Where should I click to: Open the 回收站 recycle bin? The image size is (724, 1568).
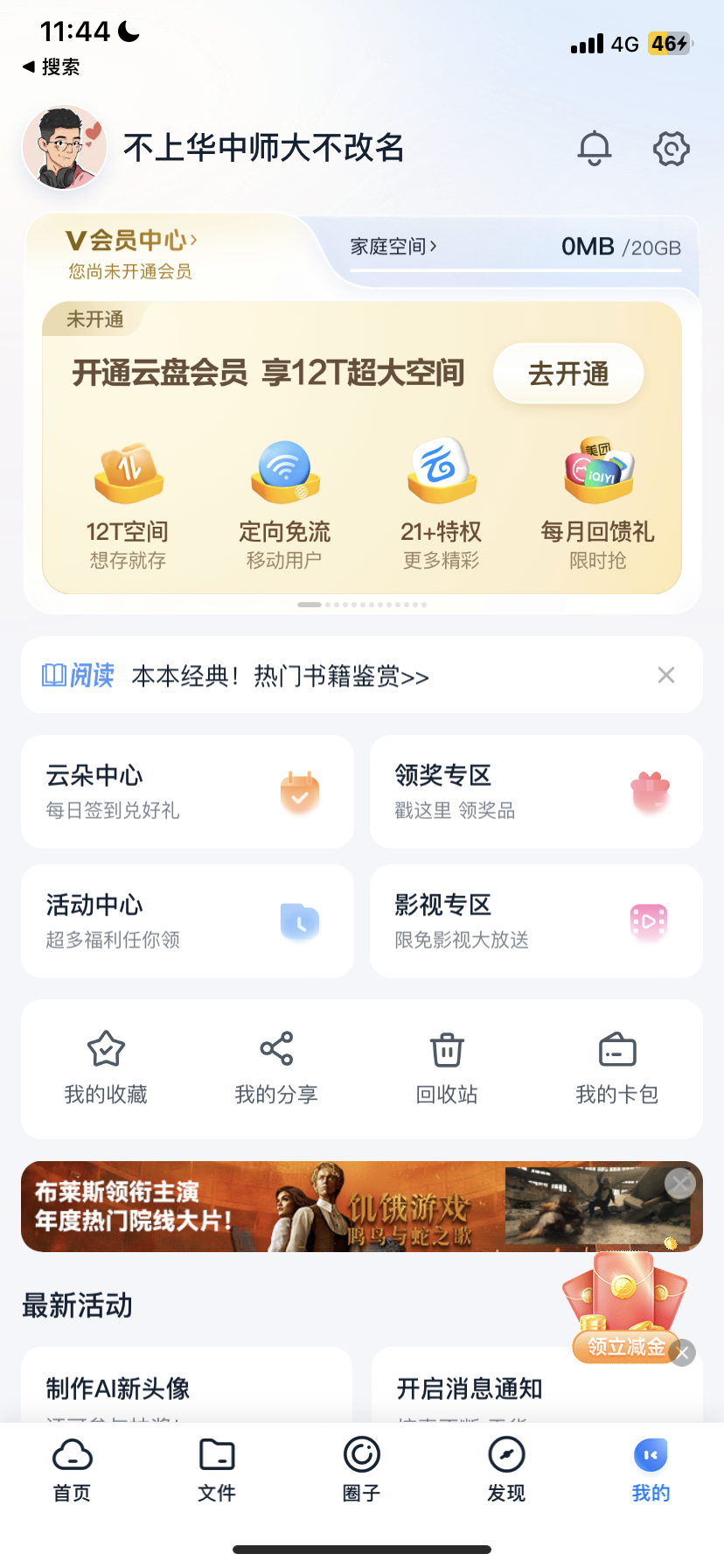click(x=447, y=1068)
